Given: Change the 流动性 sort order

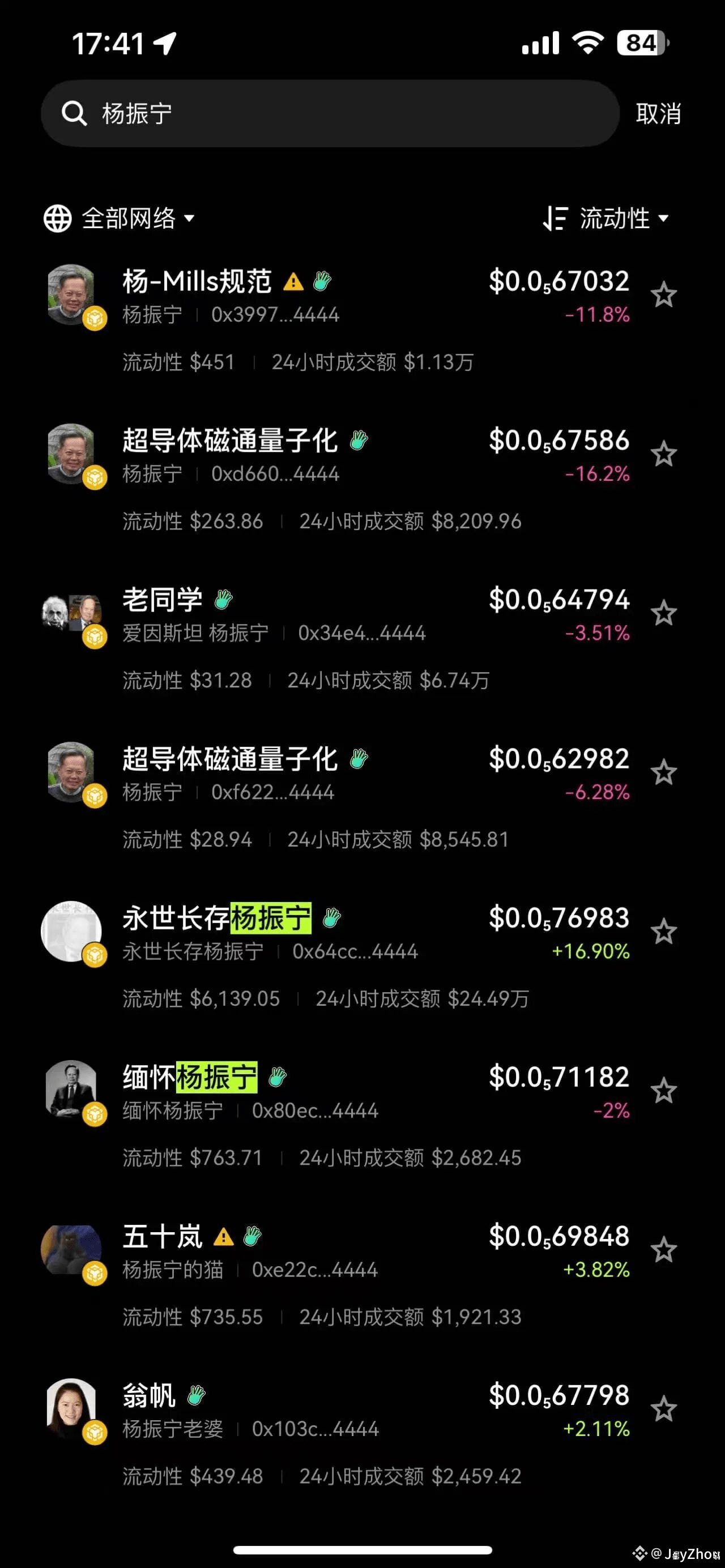Looking at the screenshot, I should pyautogui.click(x=606, y=218).
